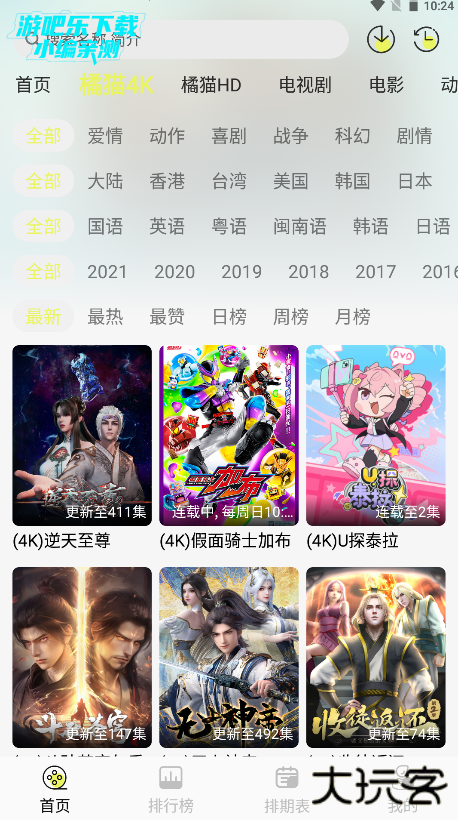The image size is (458, 820).
Task: Open (4K)U探泰拉 card
Action: point(376,448)
